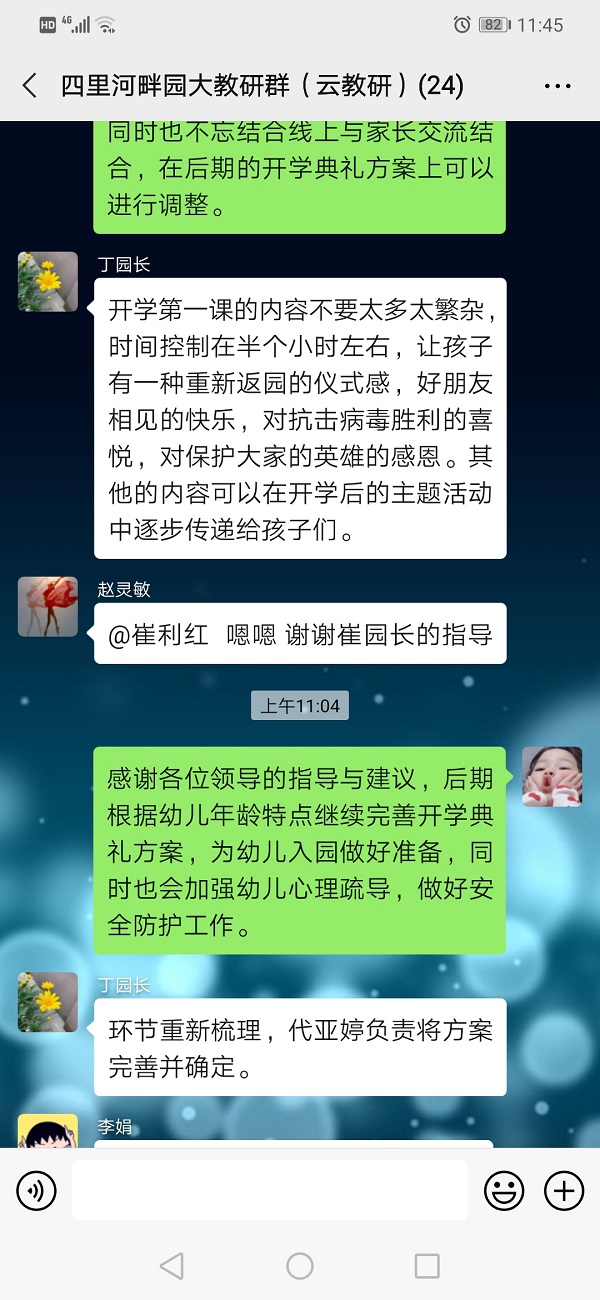Go to the system home screen
Viewport: 600px width, 1300px height.
(300, 1266)
